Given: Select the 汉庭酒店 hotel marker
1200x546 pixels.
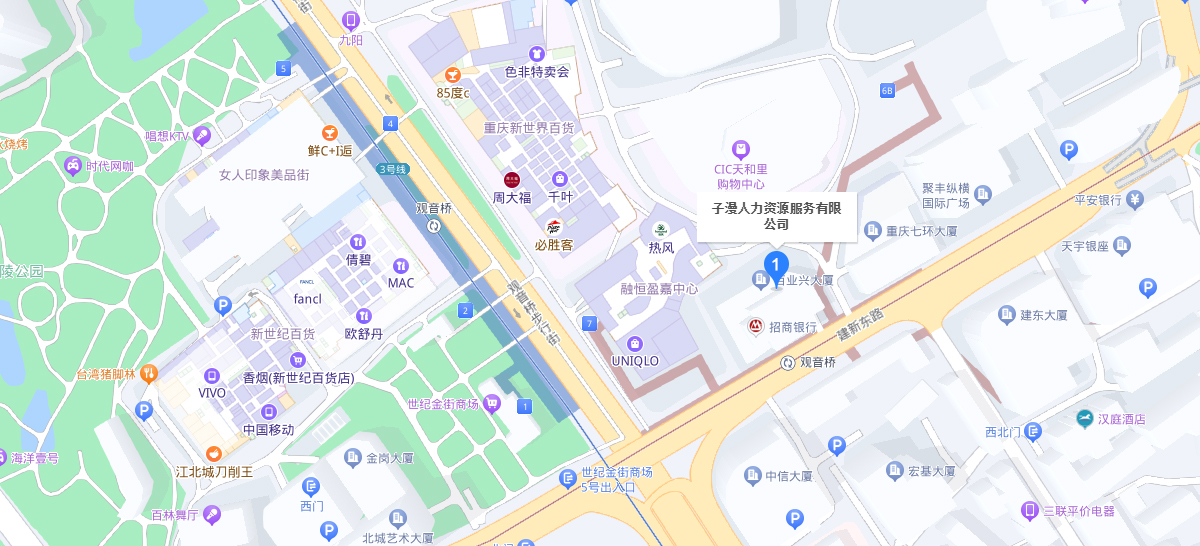Looking at the screenshot, I should click(1085, 418).
